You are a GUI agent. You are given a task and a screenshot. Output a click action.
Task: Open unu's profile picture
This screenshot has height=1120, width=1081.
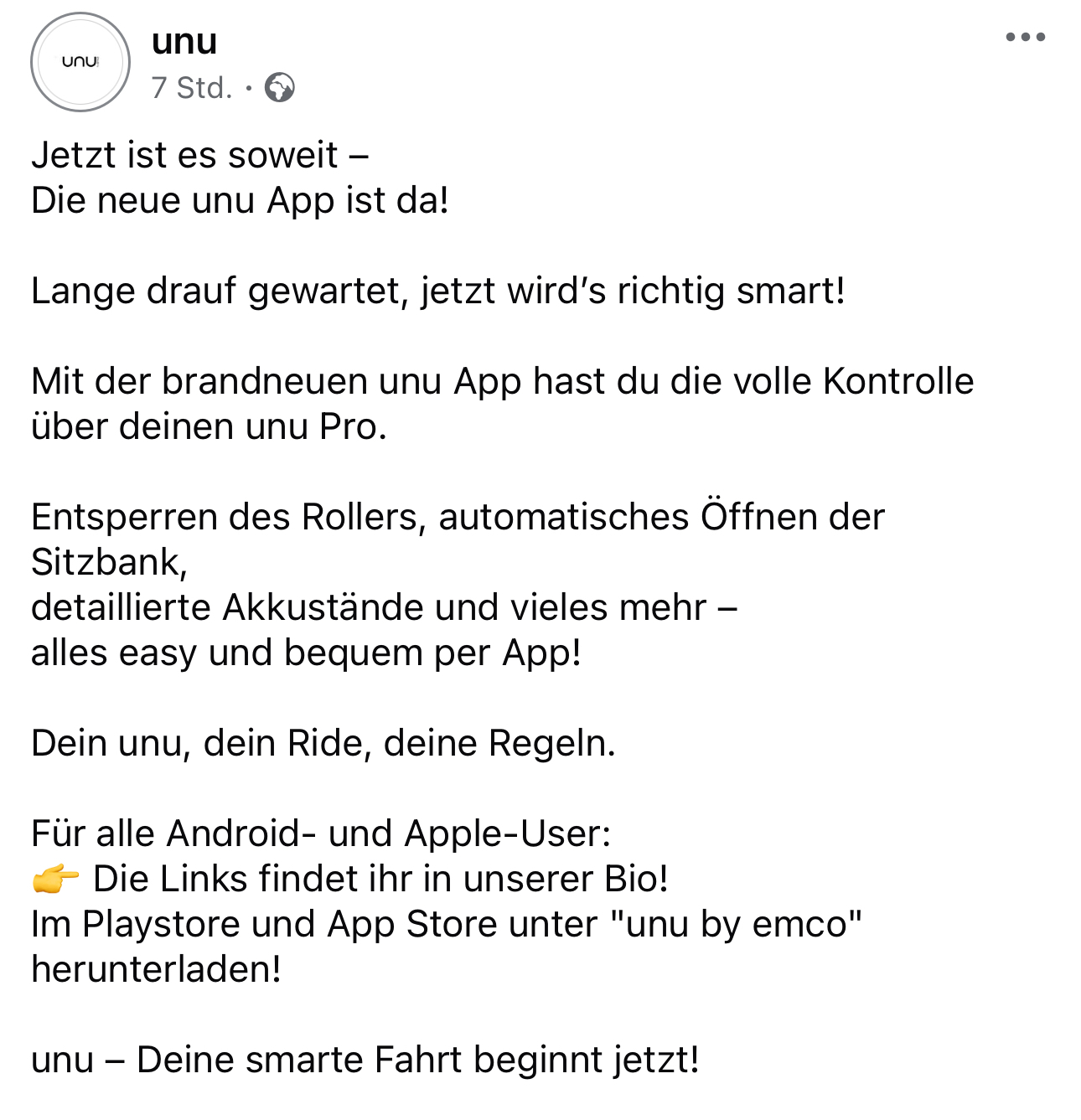(80, 62)
